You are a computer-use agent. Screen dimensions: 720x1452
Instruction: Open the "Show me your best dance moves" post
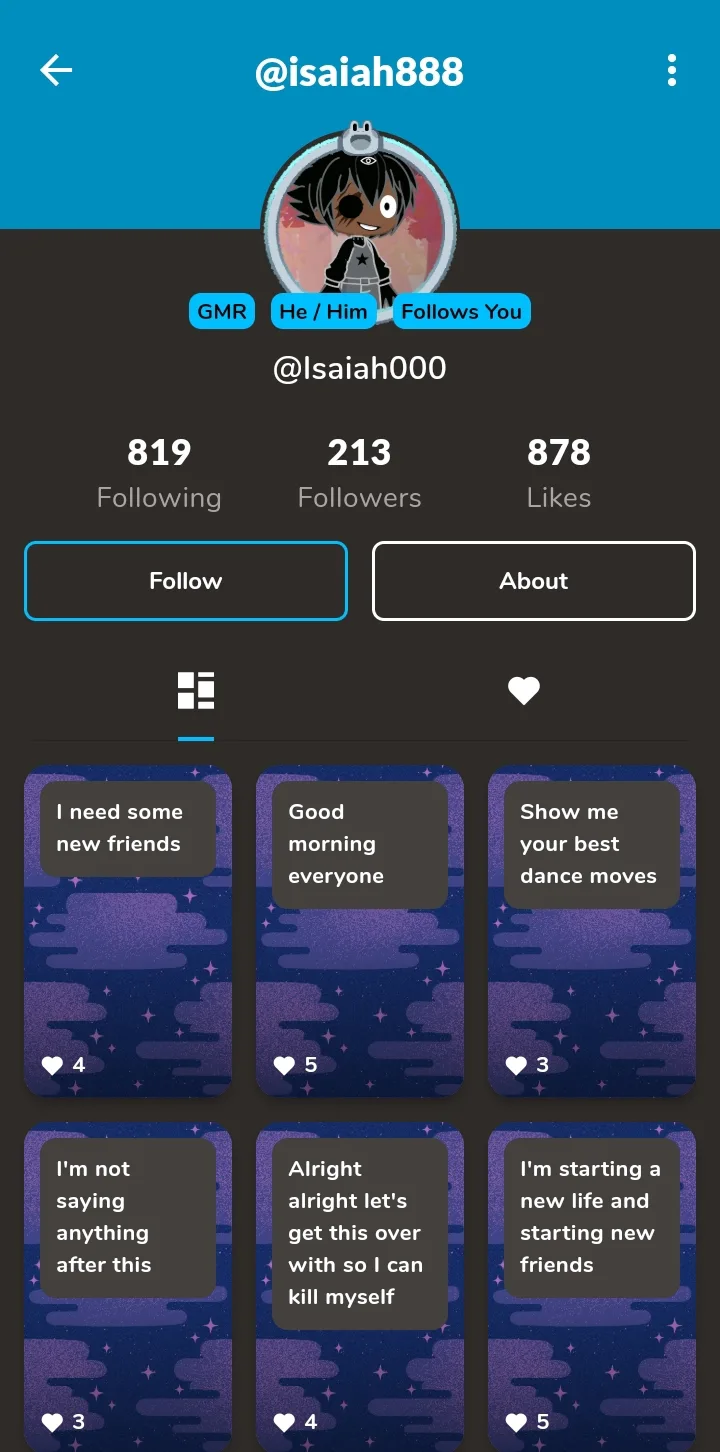[592, 930]
